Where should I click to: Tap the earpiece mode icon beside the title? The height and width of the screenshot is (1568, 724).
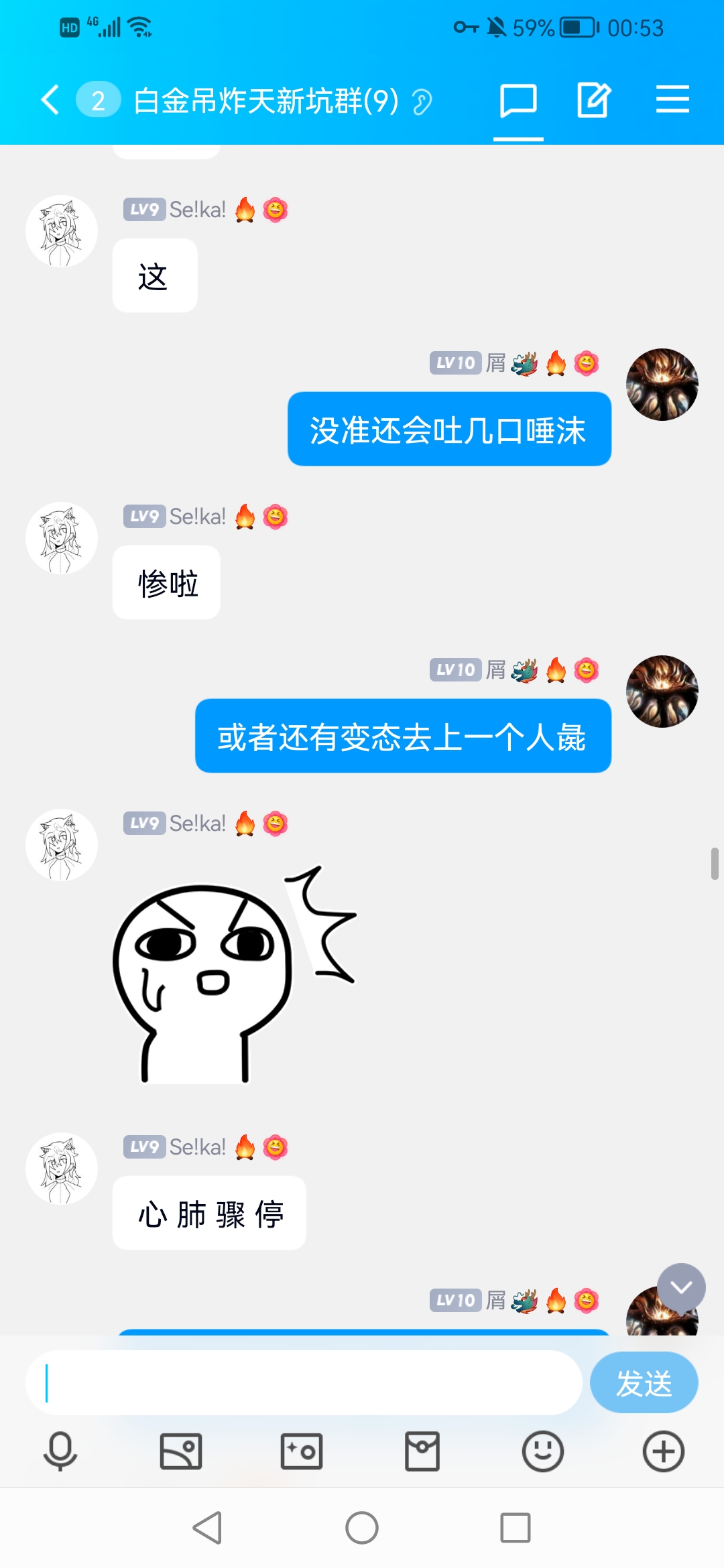click(422, 103)
